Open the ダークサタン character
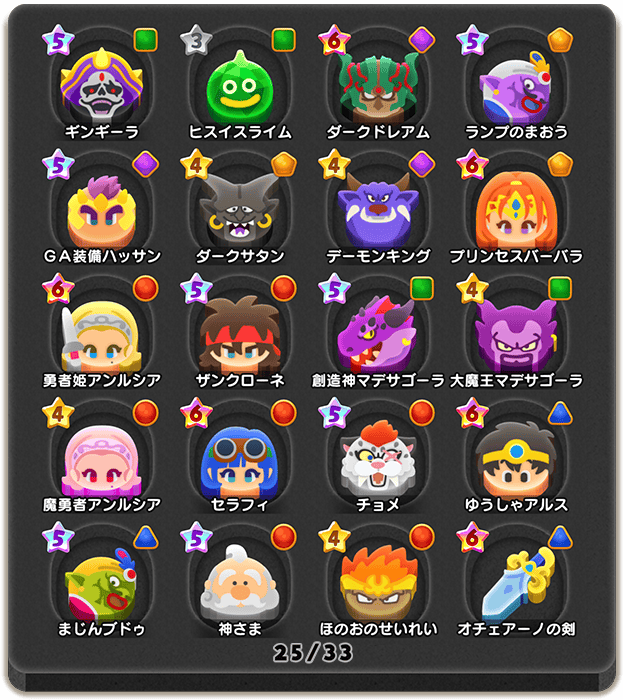Viewport: 623px width, 700px height. pos(239,207)
